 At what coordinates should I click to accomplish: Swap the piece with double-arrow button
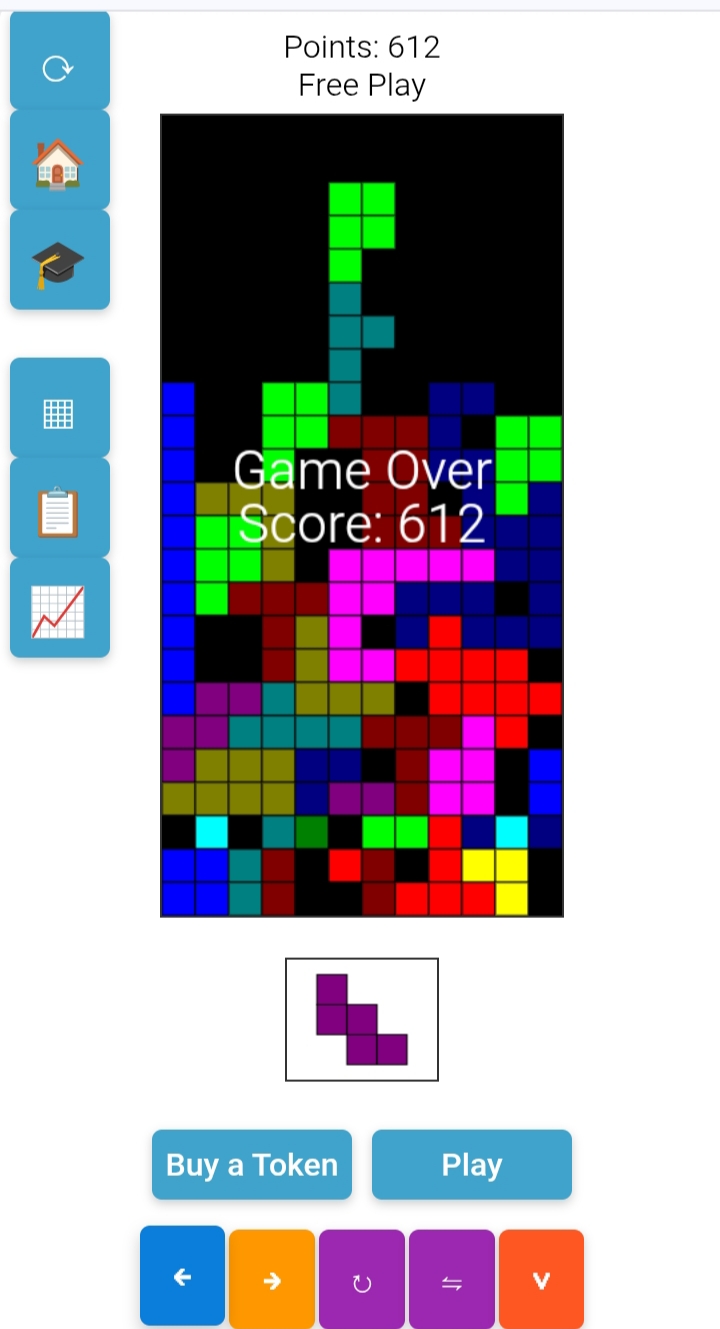point(452,1280)
